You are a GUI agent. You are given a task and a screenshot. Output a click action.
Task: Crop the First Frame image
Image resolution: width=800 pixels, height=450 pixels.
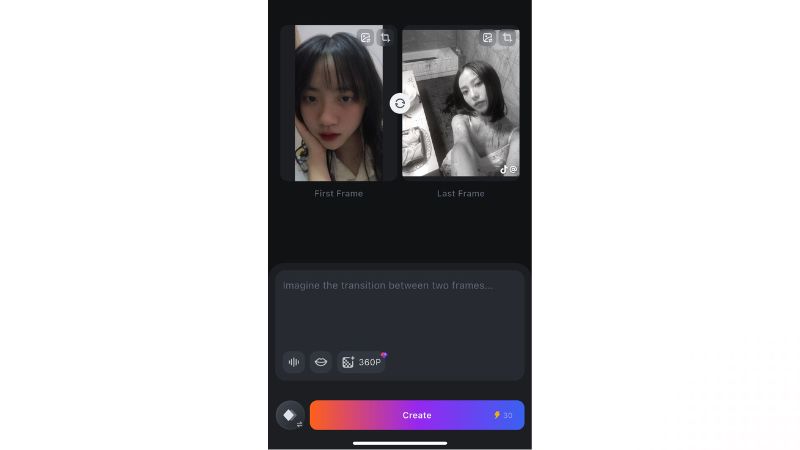point(385,38)
